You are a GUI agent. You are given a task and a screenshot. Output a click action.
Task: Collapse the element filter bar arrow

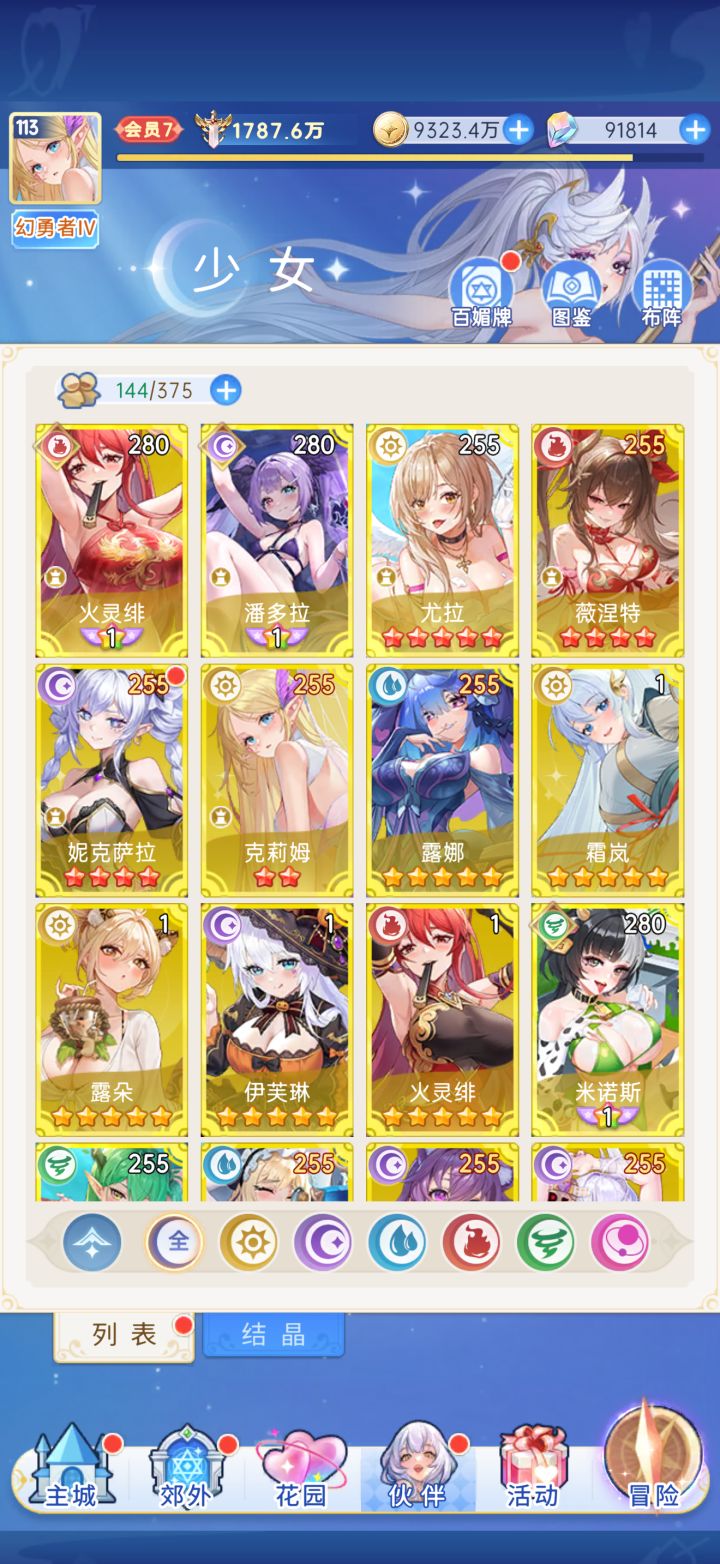pos(90,1241)
